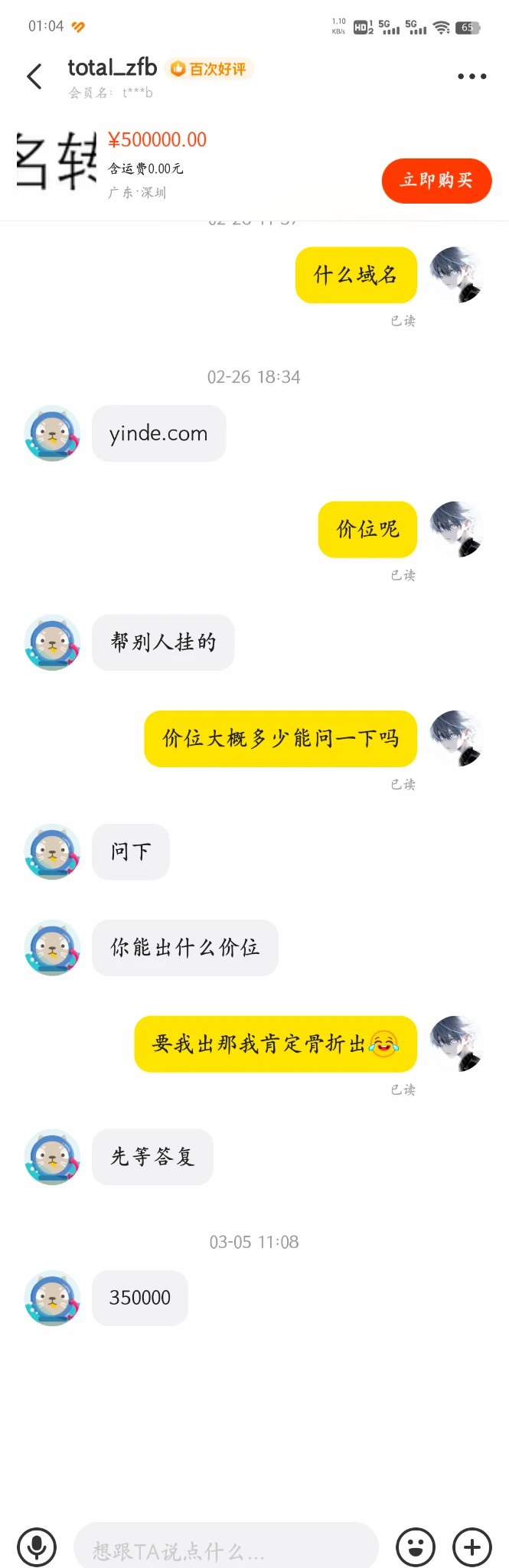Tap the voice input microphone icon
The width and height of the screenshot is (509, 1568).
coord(37,1547)
